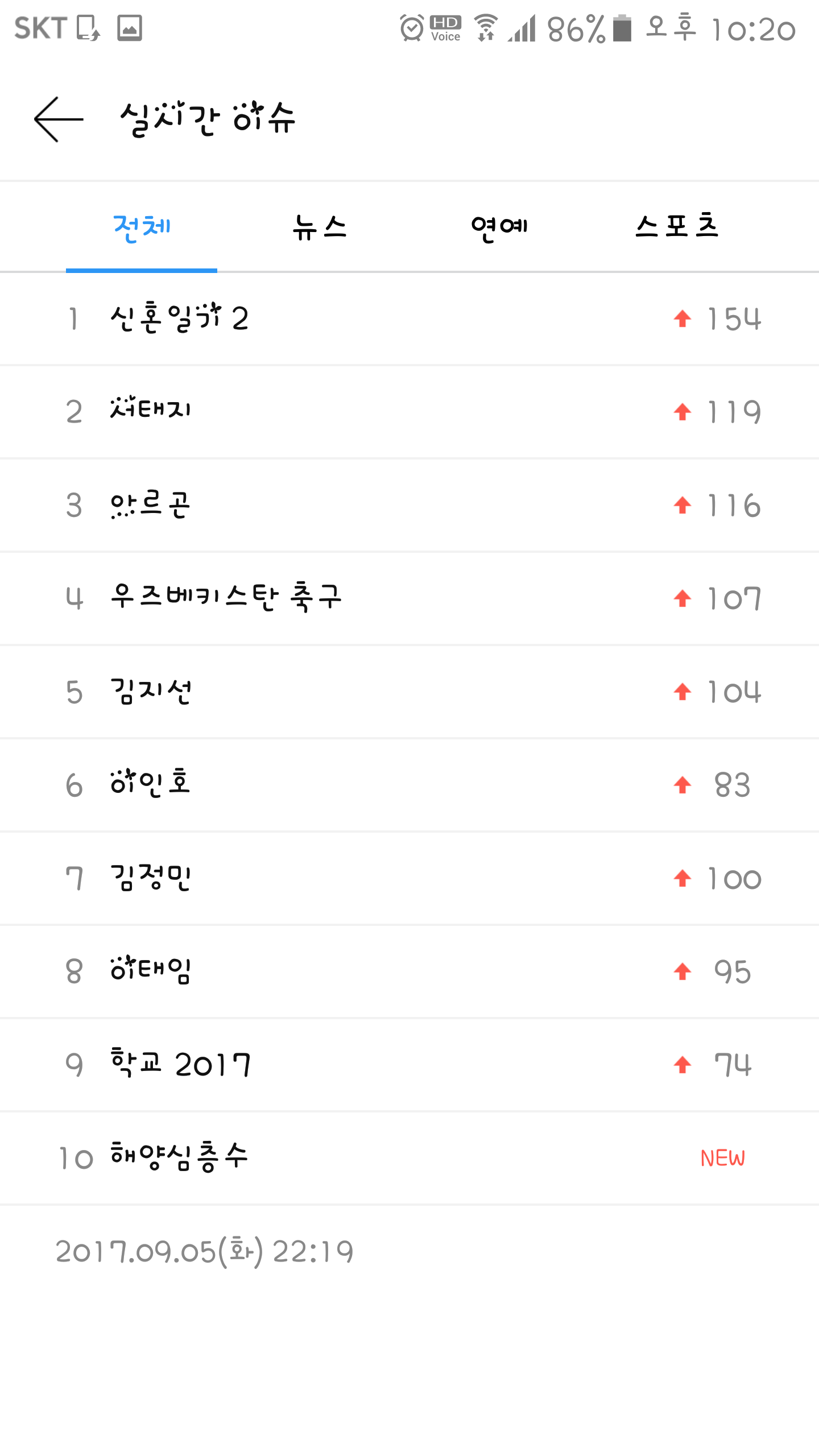This screenshot has width=819, height=1456.
Task: Open the new issue 해양심층수
Action: point(409,1159)
